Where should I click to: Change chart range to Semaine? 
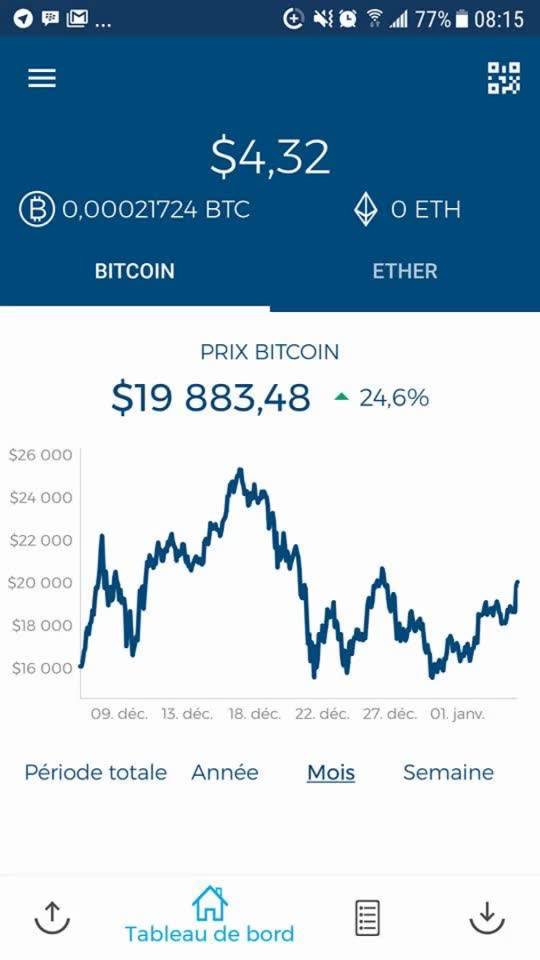click(x=448, y=772)
